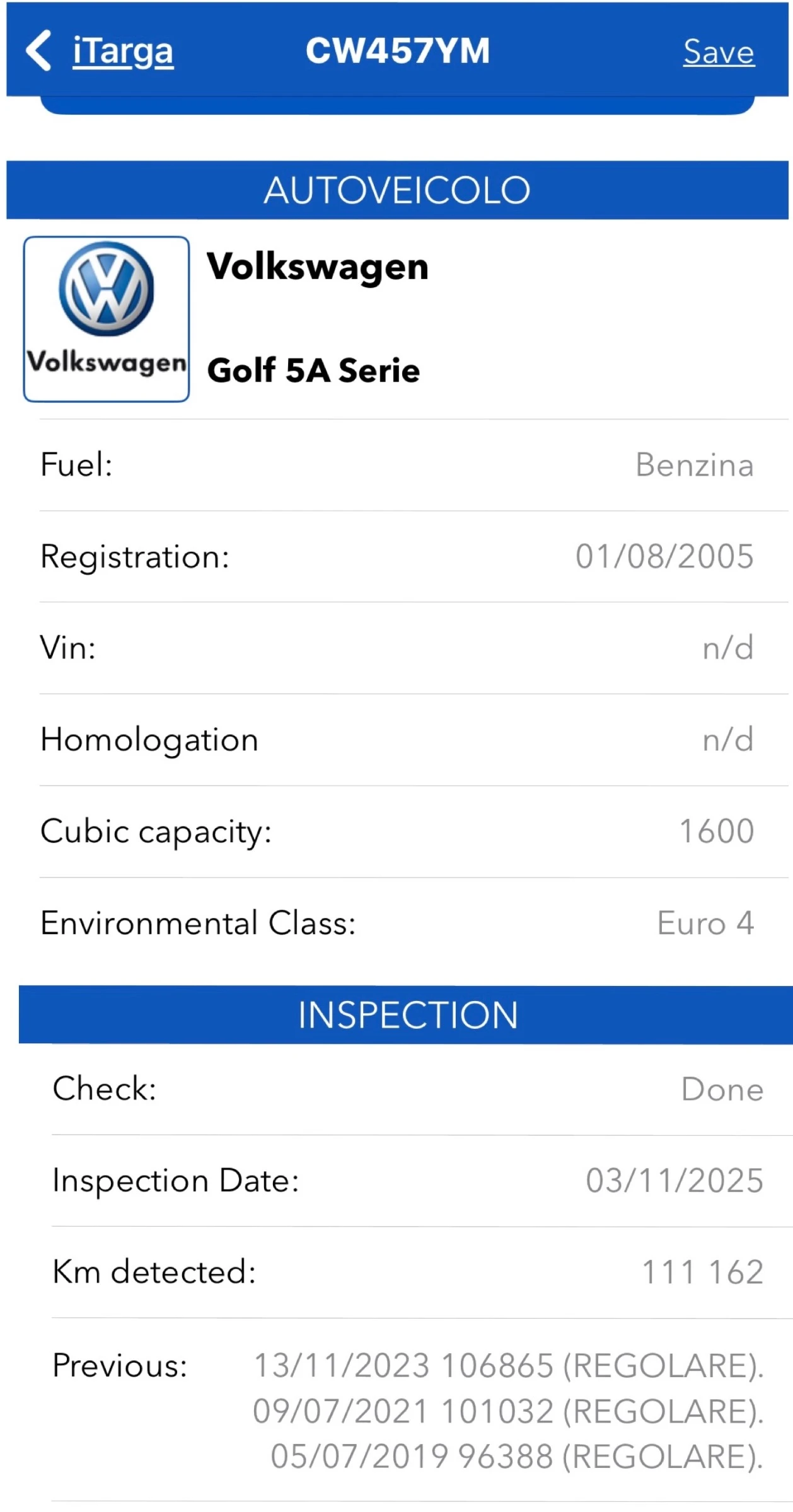Tap the Homologation row
The height and width of the screenshot is (1512, 793).
point(397,740)
